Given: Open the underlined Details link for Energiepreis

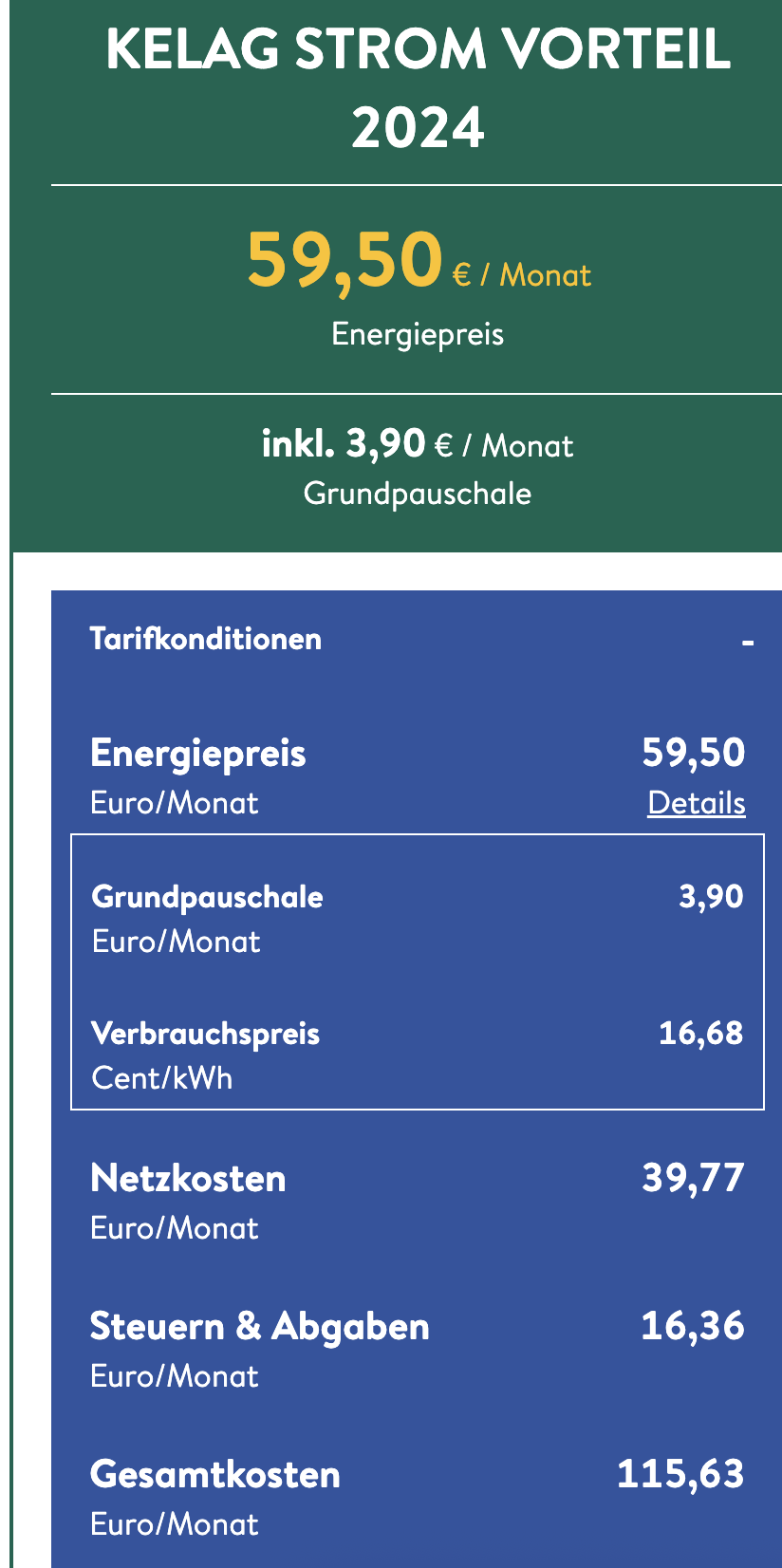Looking at the screenshot, I should [696, 803].
